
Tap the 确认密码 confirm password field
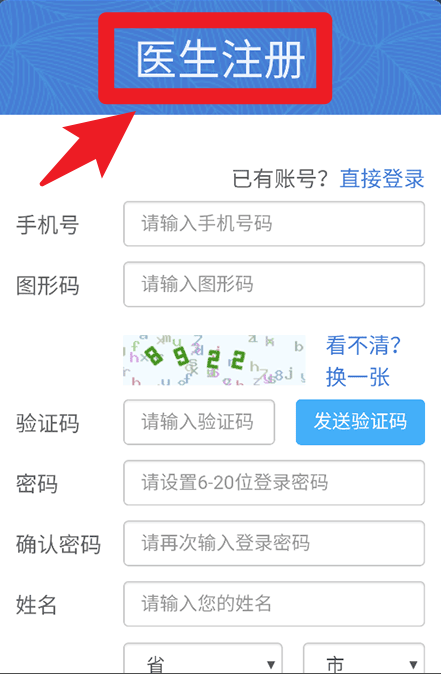click(x=274, y=543)
